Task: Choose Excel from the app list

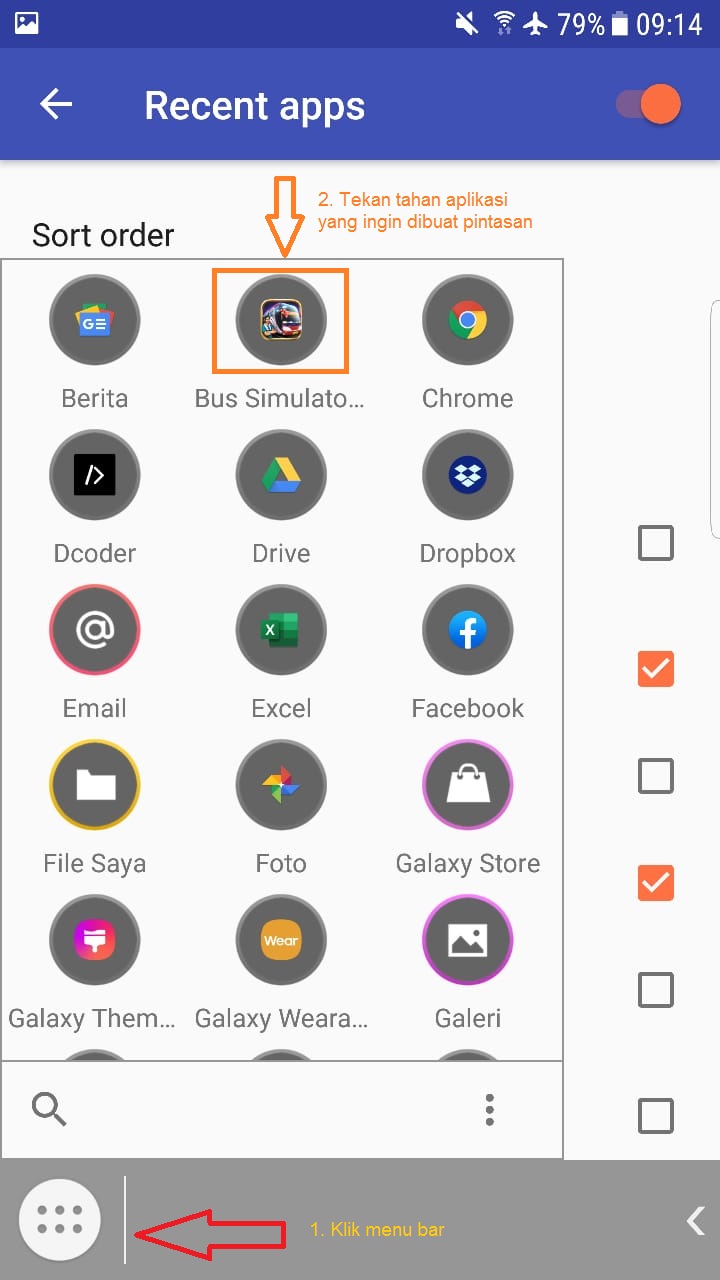Action: point(281,631)
